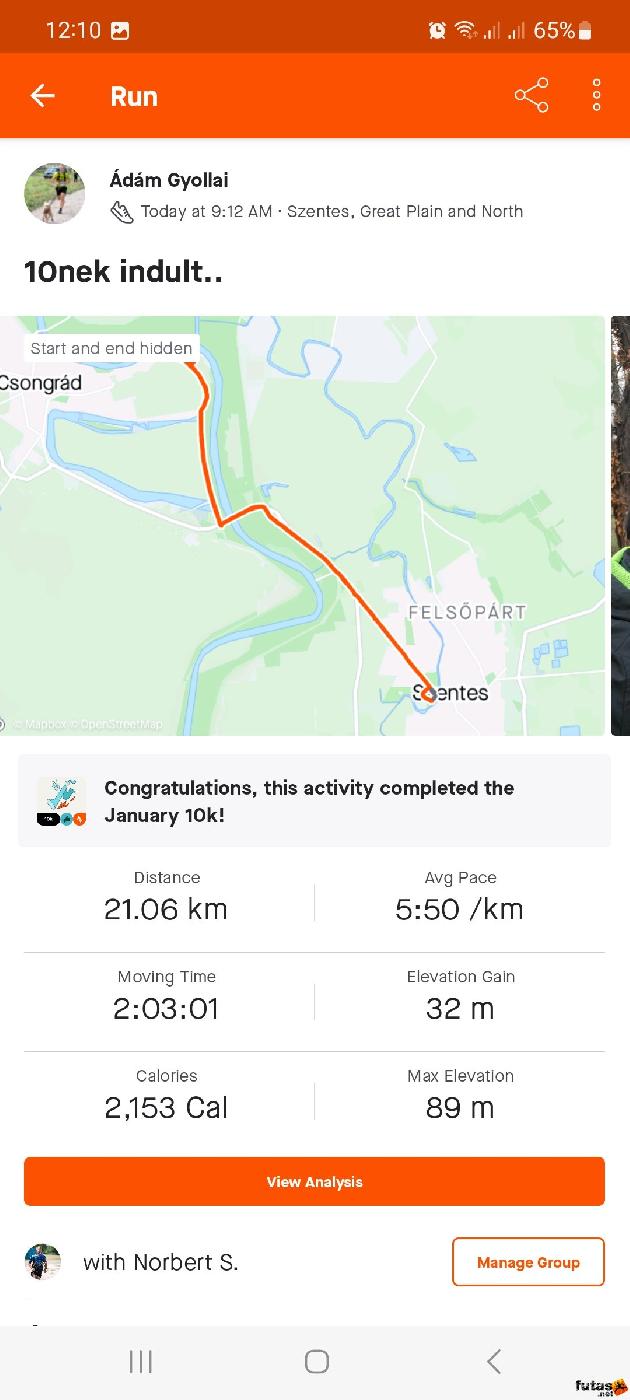View the photo next to the map
The height and width of the screenshot is (1400, 630).
[620, 525]
